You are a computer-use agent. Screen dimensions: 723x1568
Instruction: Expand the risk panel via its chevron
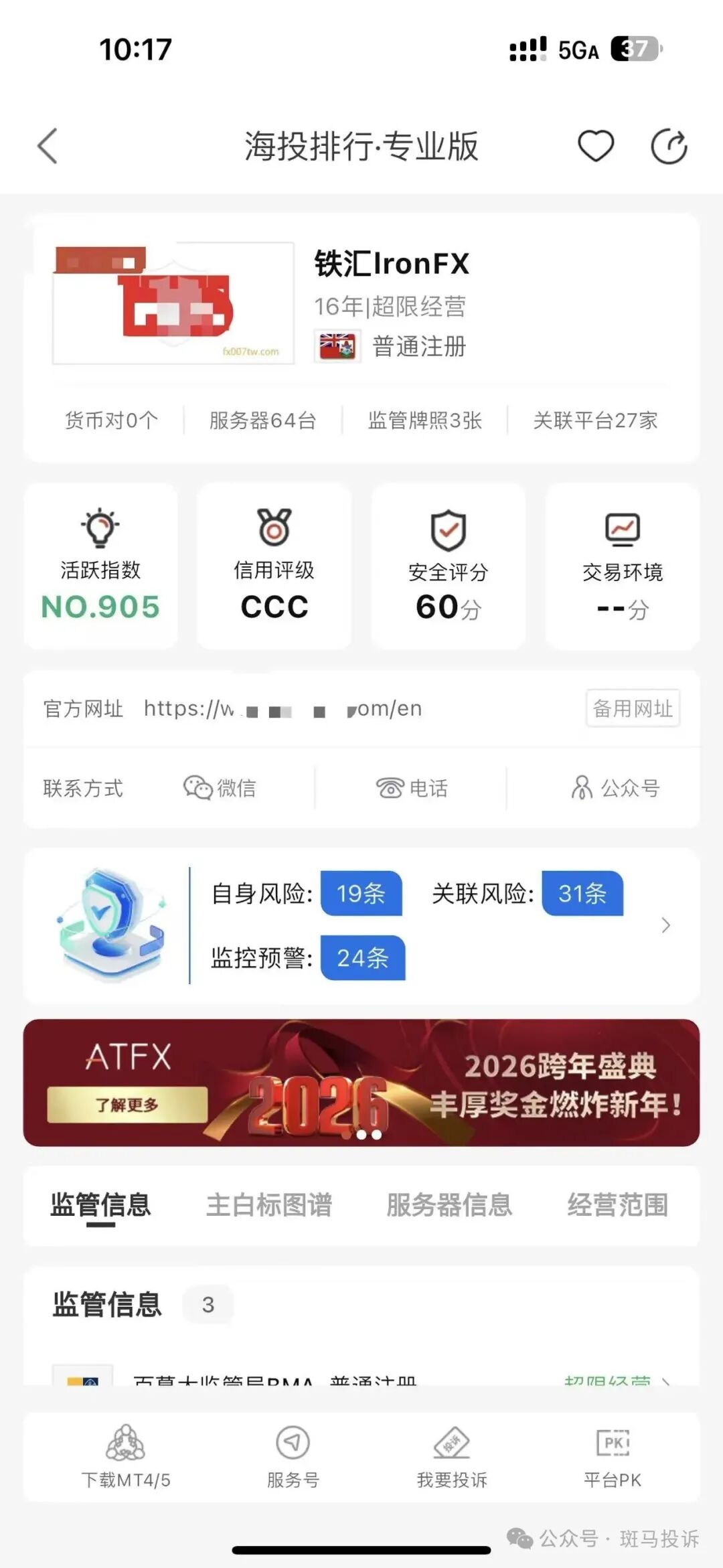(665, 925)
